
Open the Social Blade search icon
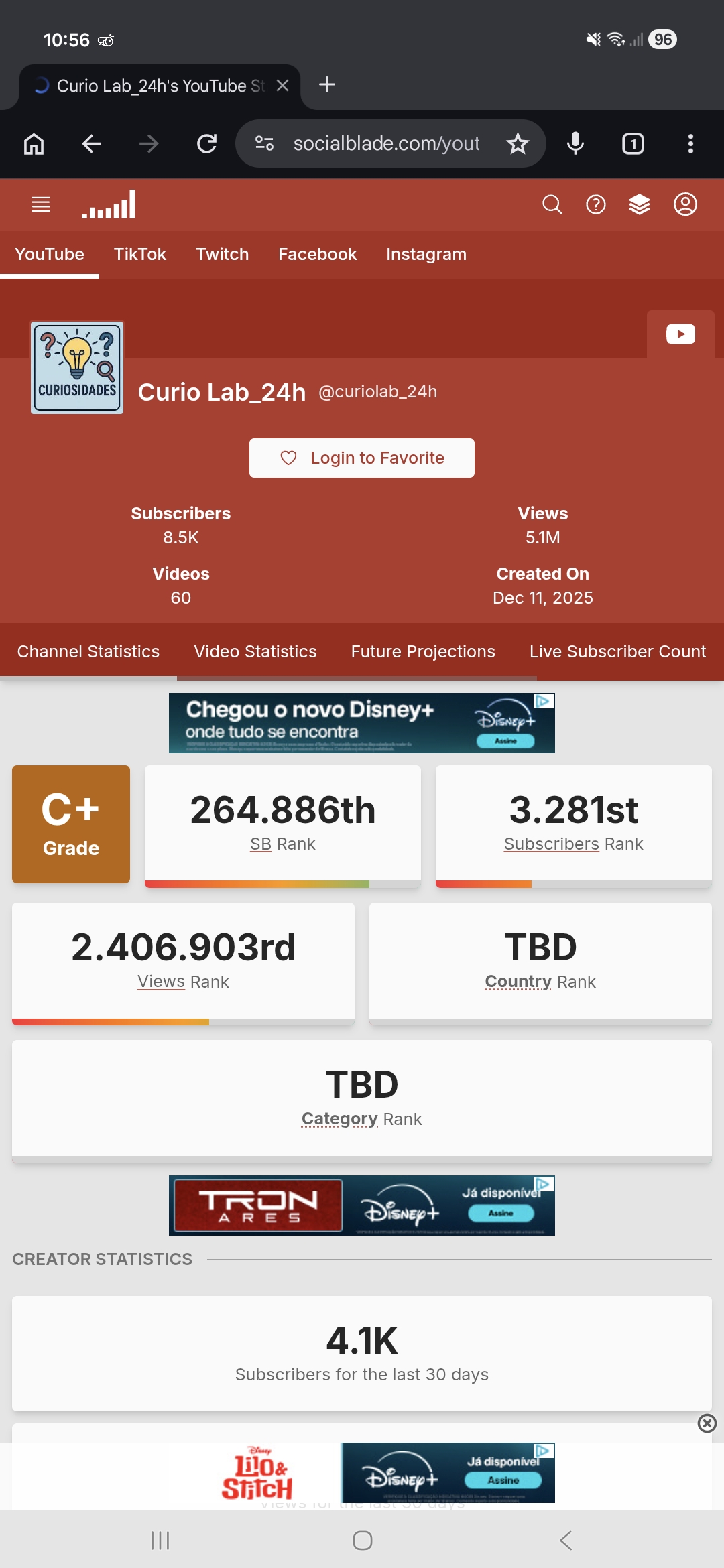552,204
